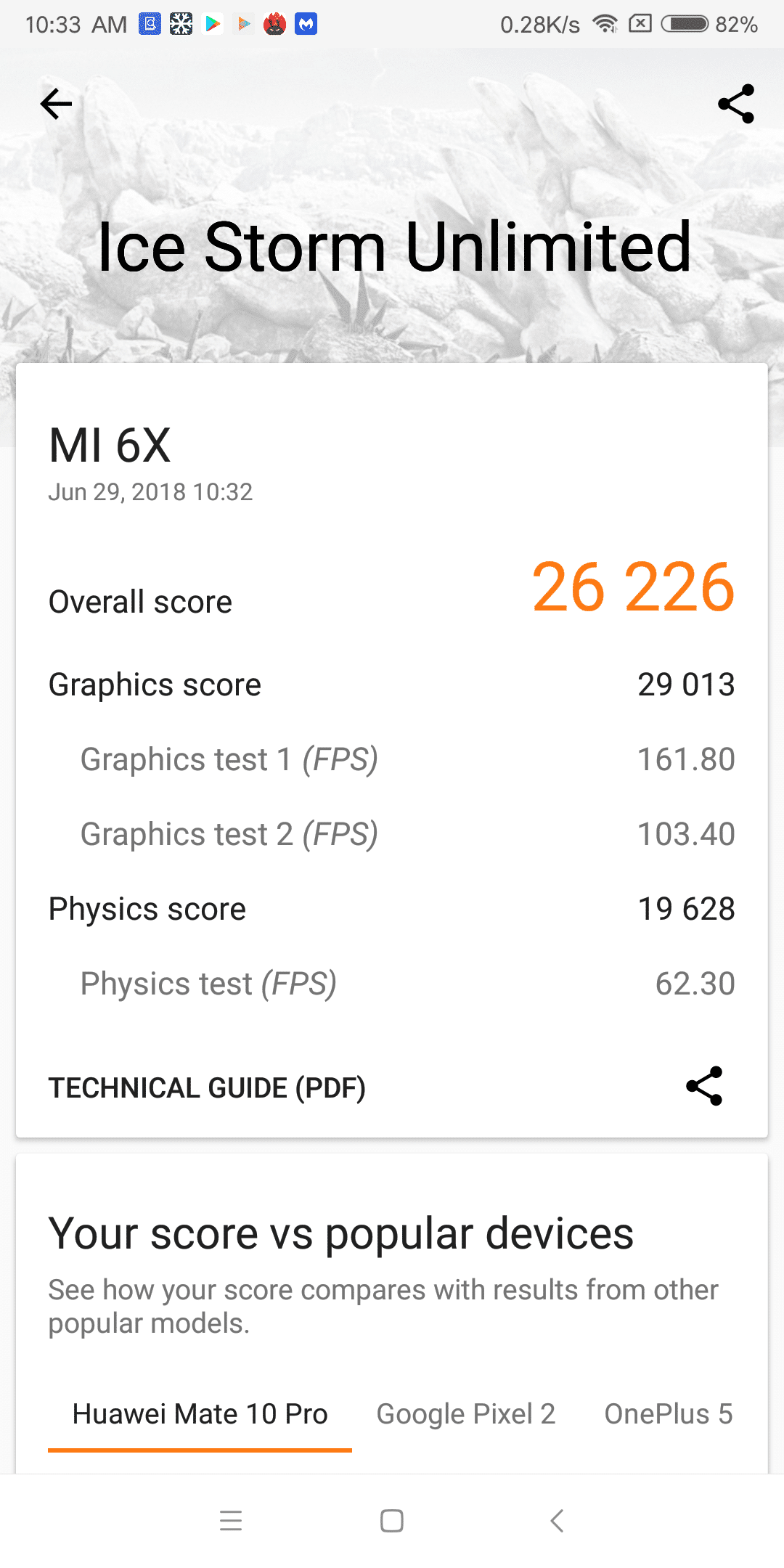Tap the system back button

click(557, 1521)
